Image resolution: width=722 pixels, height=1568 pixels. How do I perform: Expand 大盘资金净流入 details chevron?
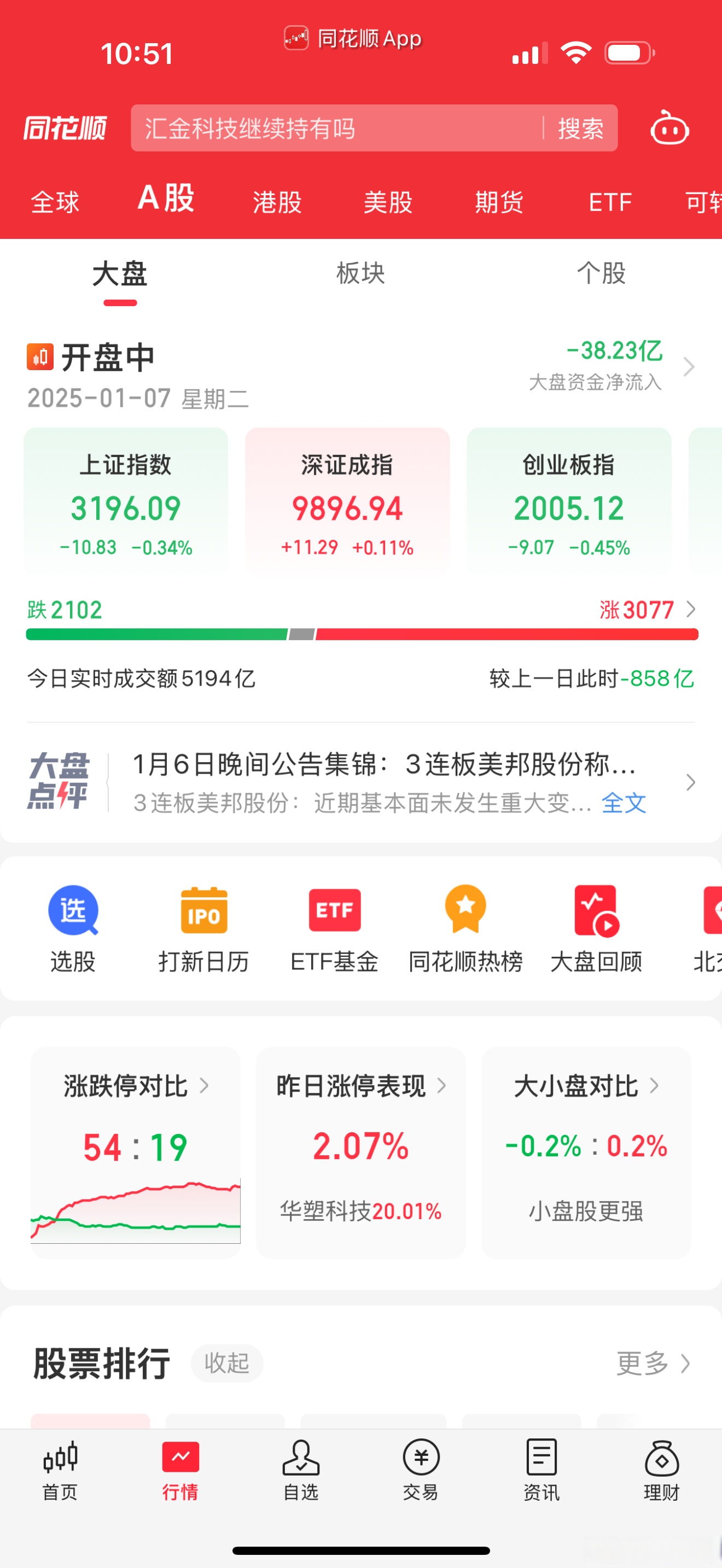689,367
